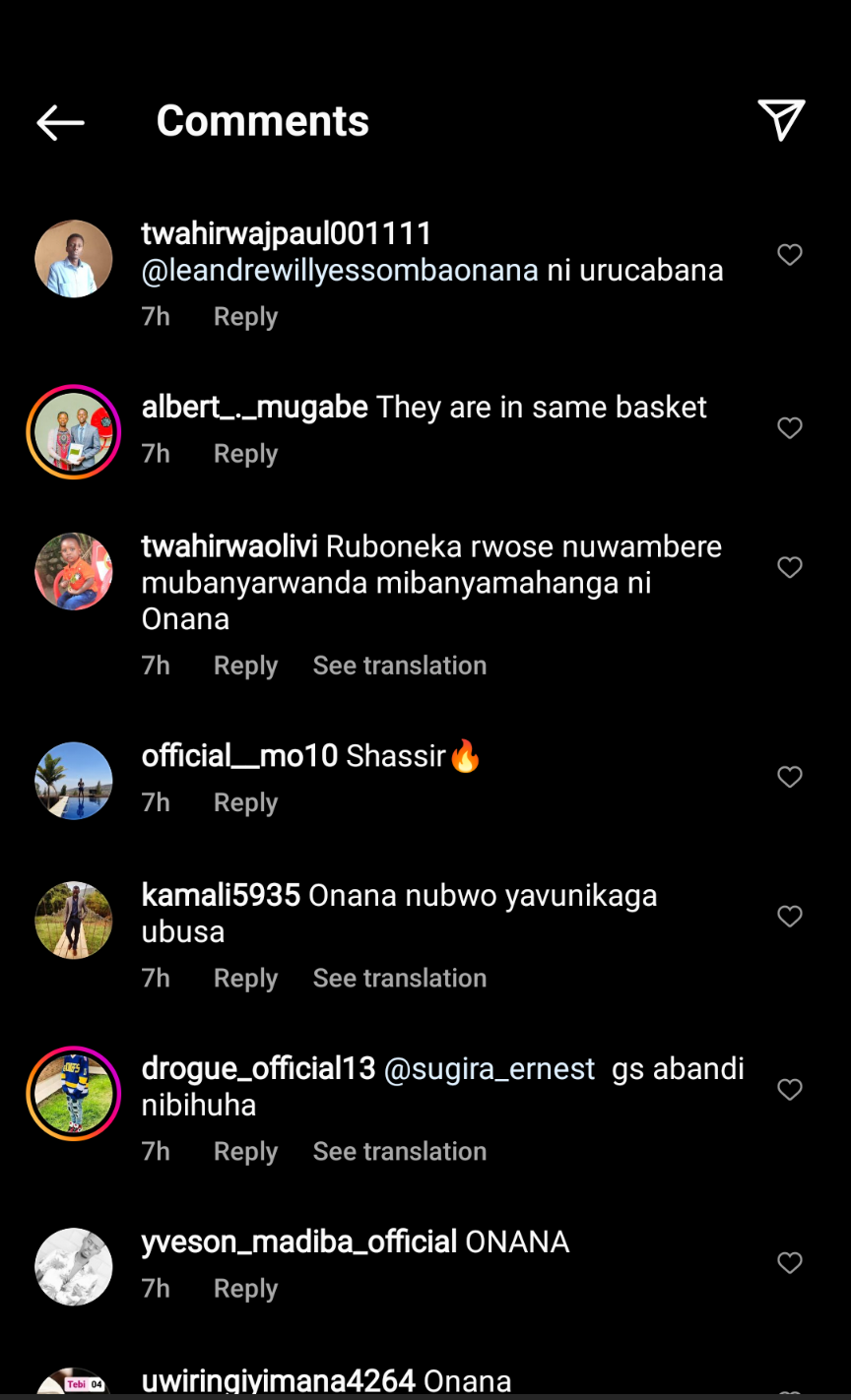Like twahirwajpaul001111's comment

(x=790, y=255)
